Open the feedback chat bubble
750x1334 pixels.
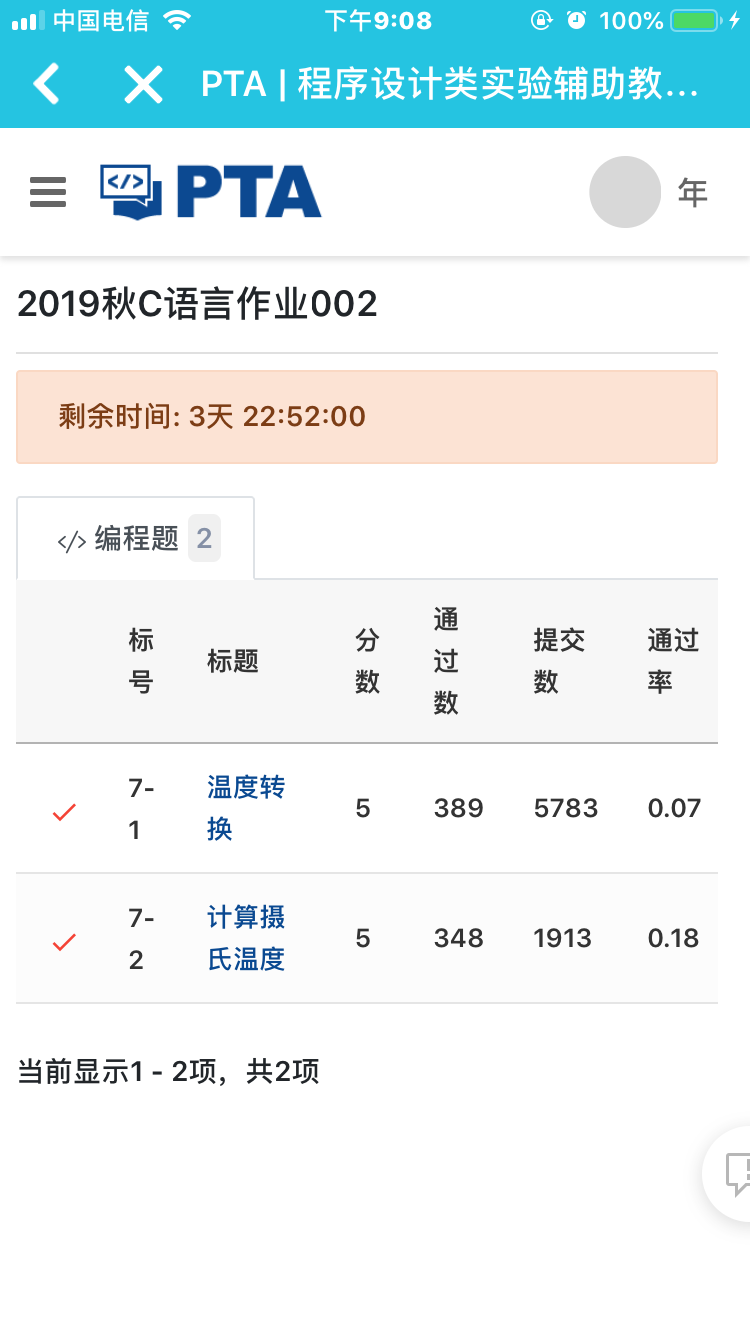(x=736, y=1172)
